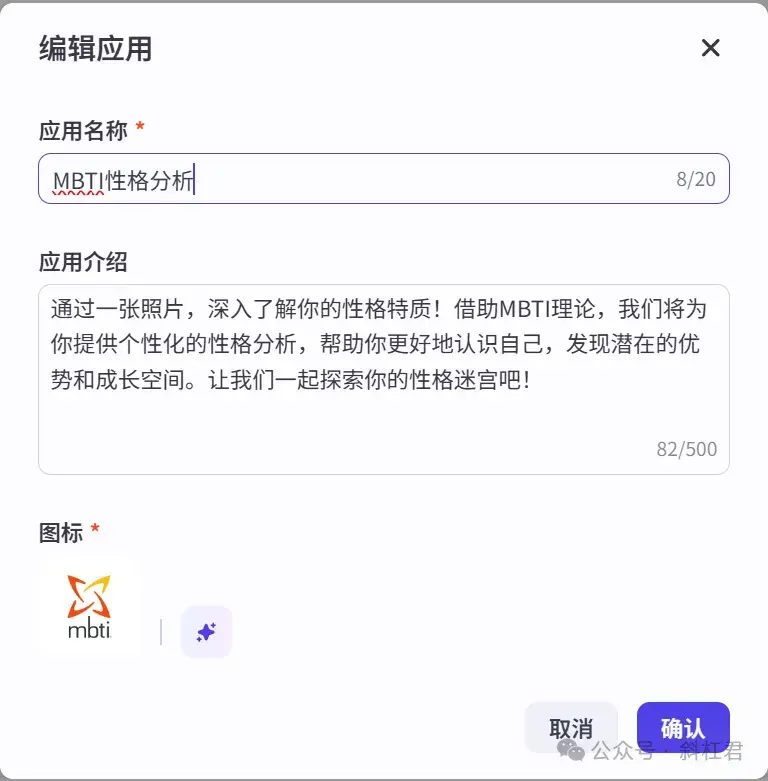Tap the 应用名称 text field

383,179
